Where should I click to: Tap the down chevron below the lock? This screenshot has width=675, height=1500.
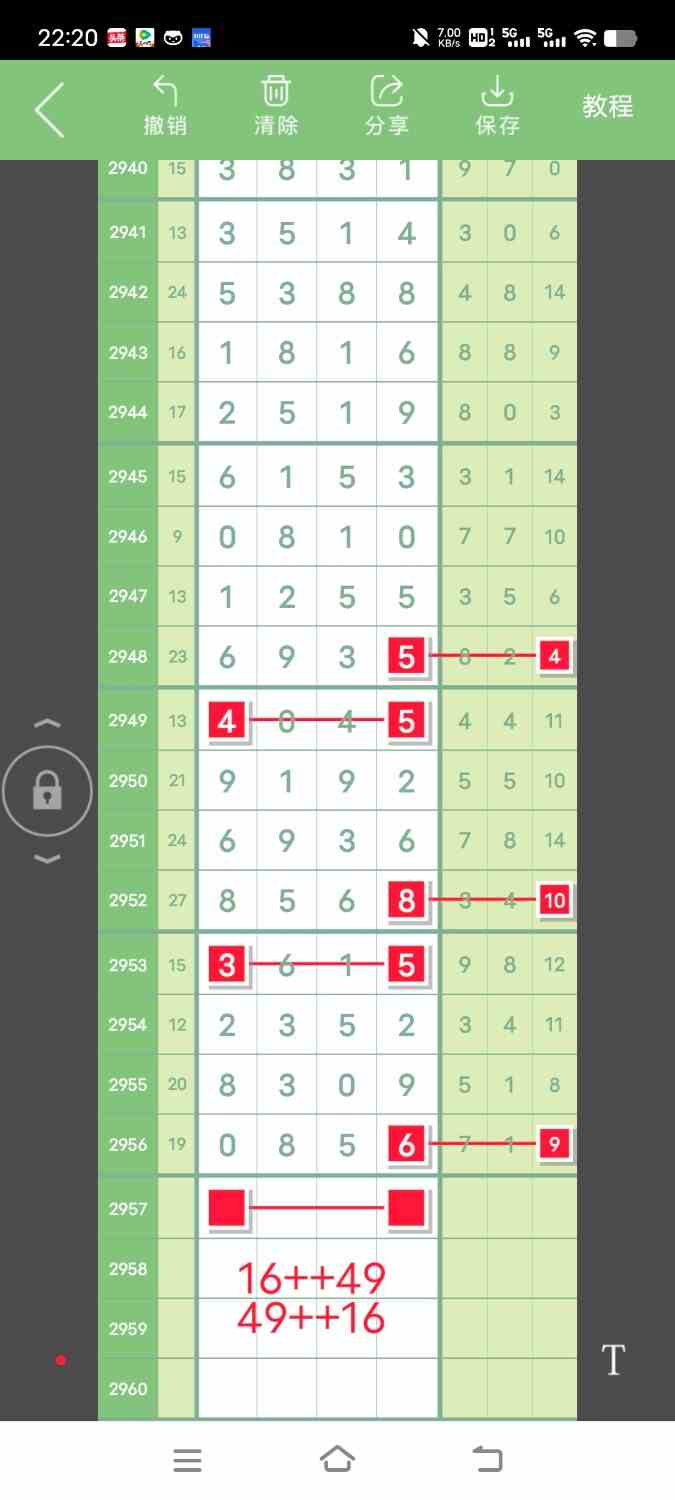(48, 859)
